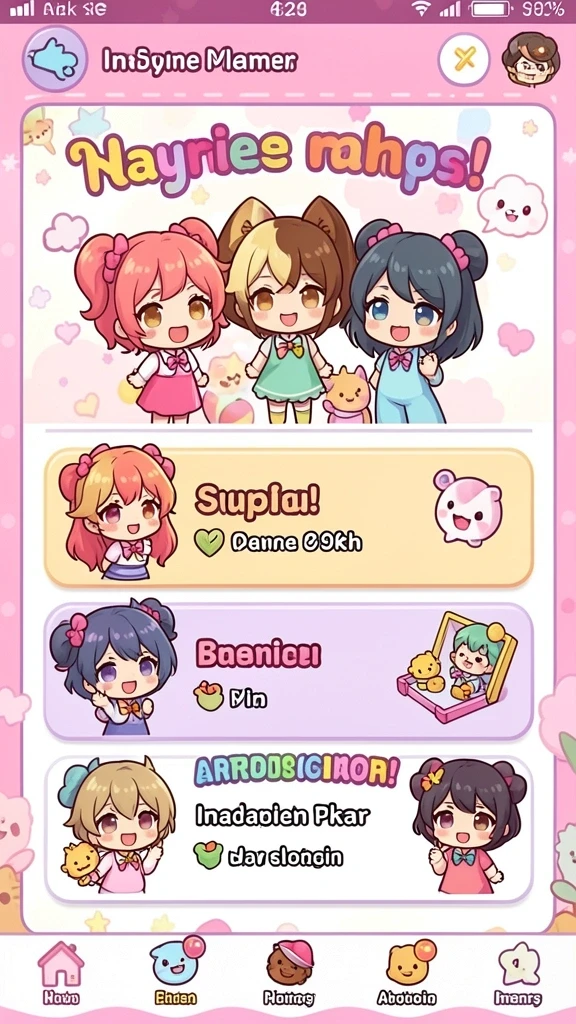Open the yellow Siuplai! card

(x=288, y=517)
